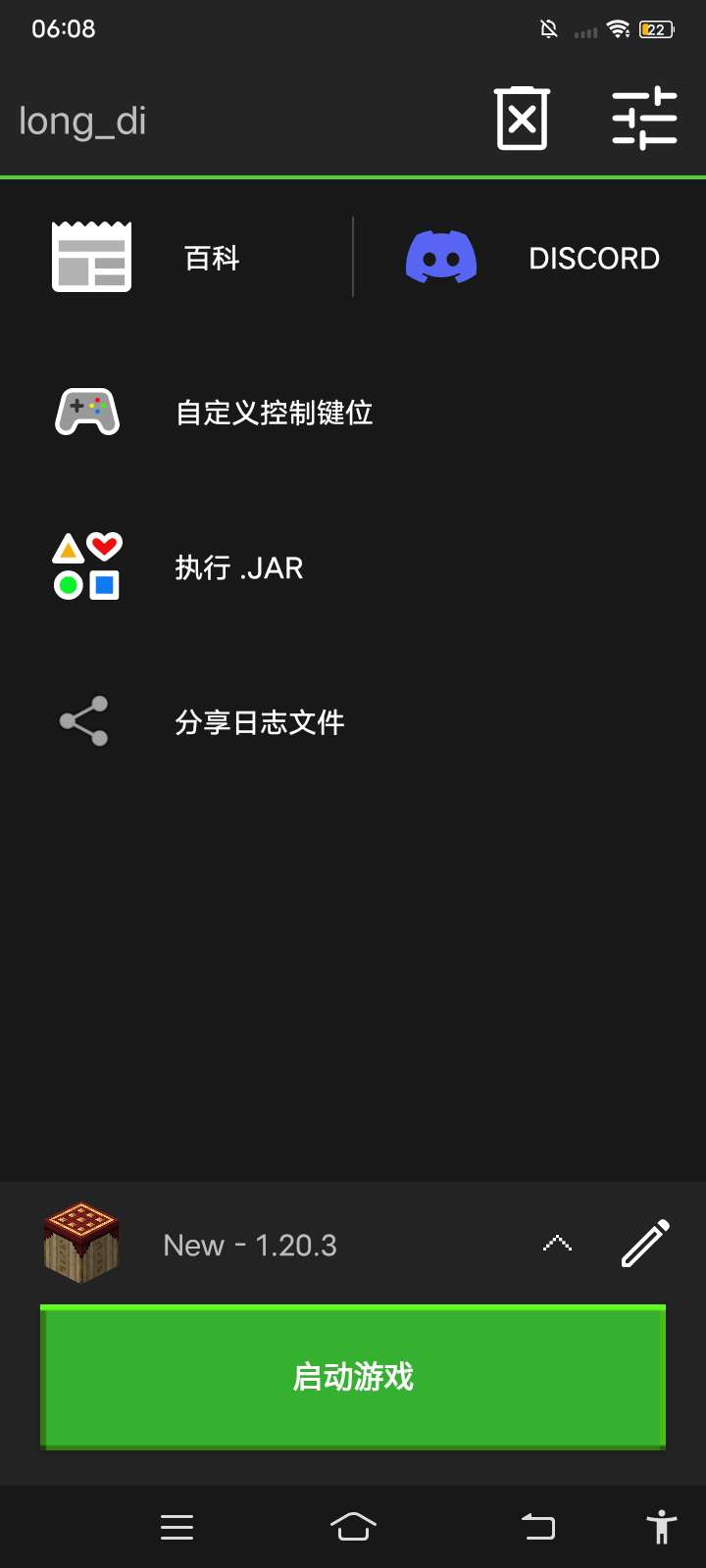706x1568 pixels.
Task: Tap the system back button
Action: coord(537,1527)
